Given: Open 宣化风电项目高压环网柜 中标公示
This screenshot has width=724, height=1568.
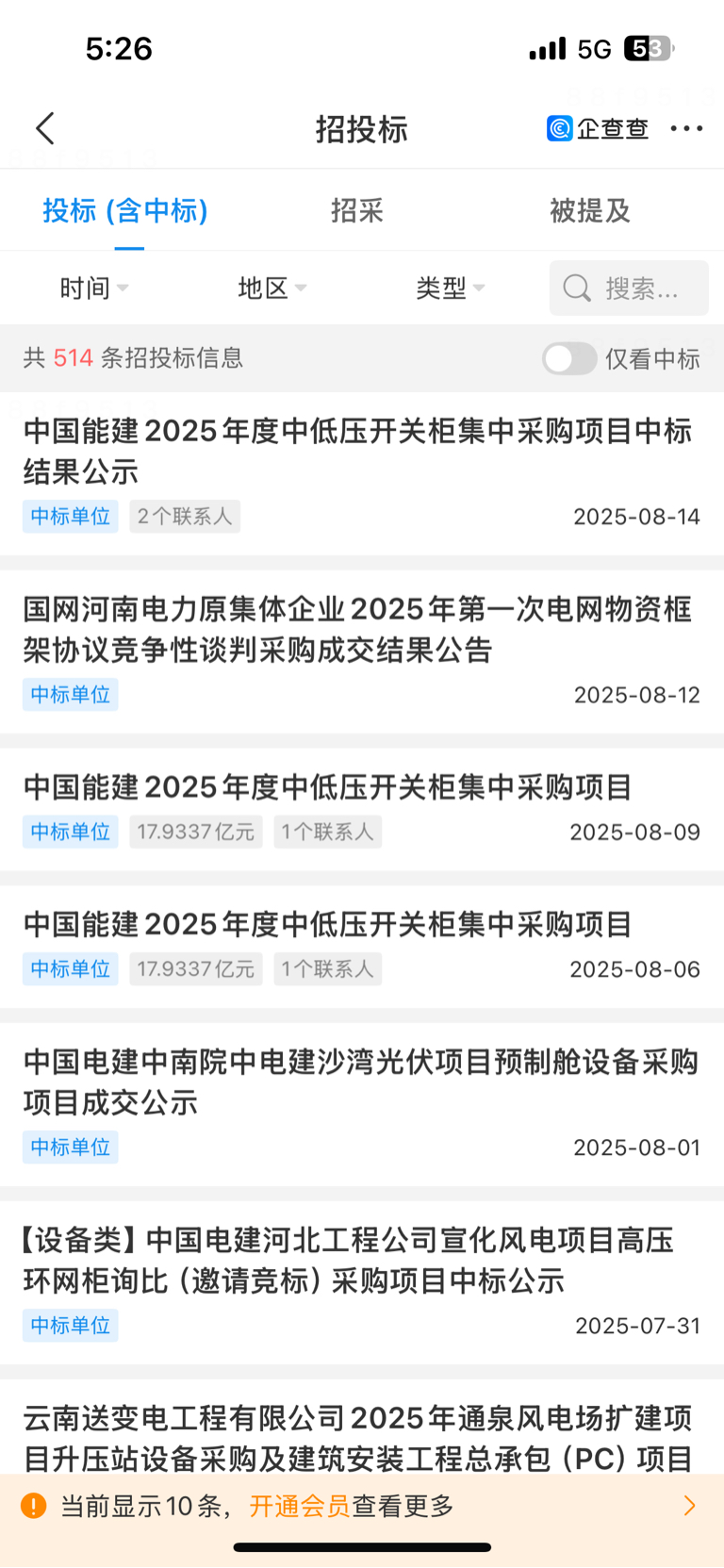Looking at the screenshot, I should (x=362, y=1282).
